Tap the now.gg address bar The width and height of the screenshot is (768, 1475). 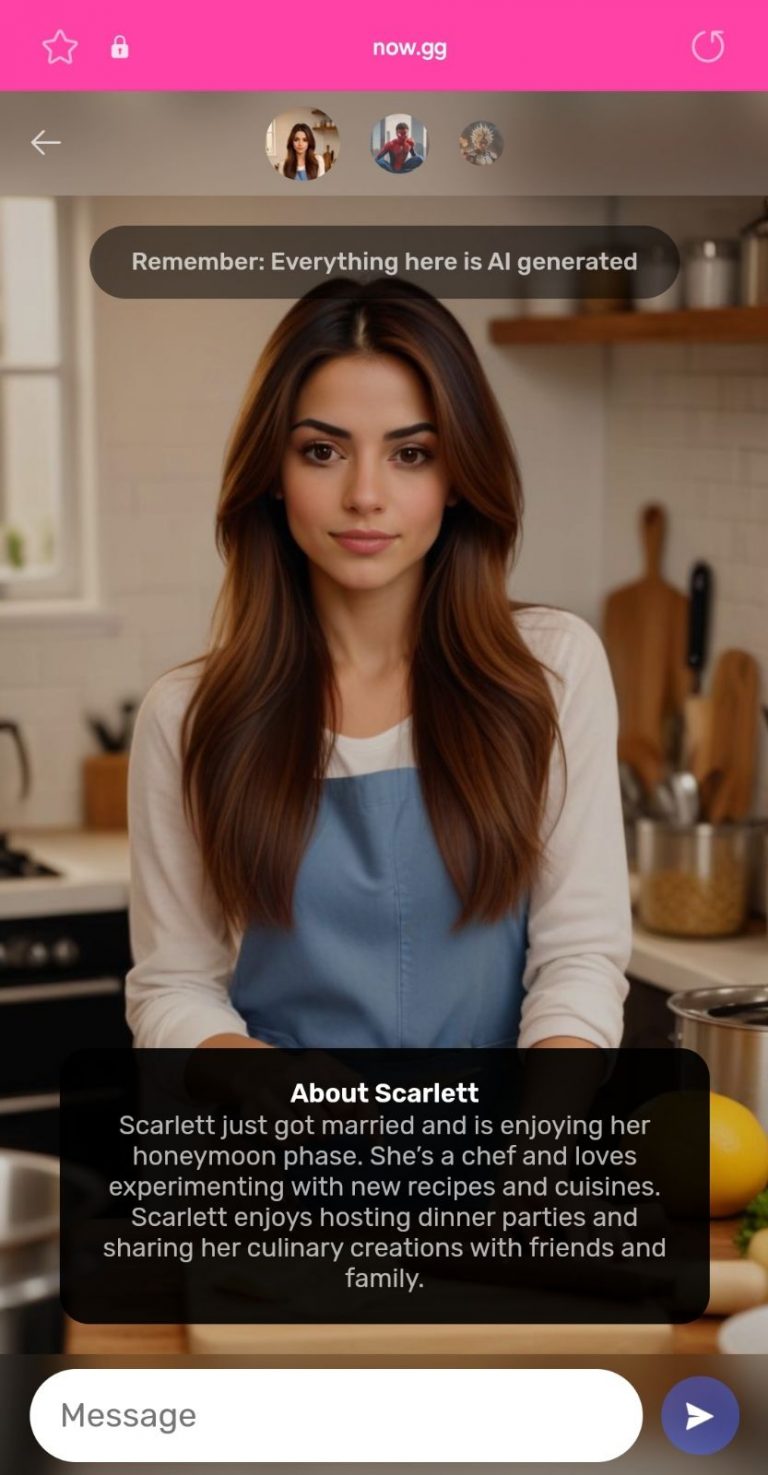pyautogui.click(x=409, y=47)
